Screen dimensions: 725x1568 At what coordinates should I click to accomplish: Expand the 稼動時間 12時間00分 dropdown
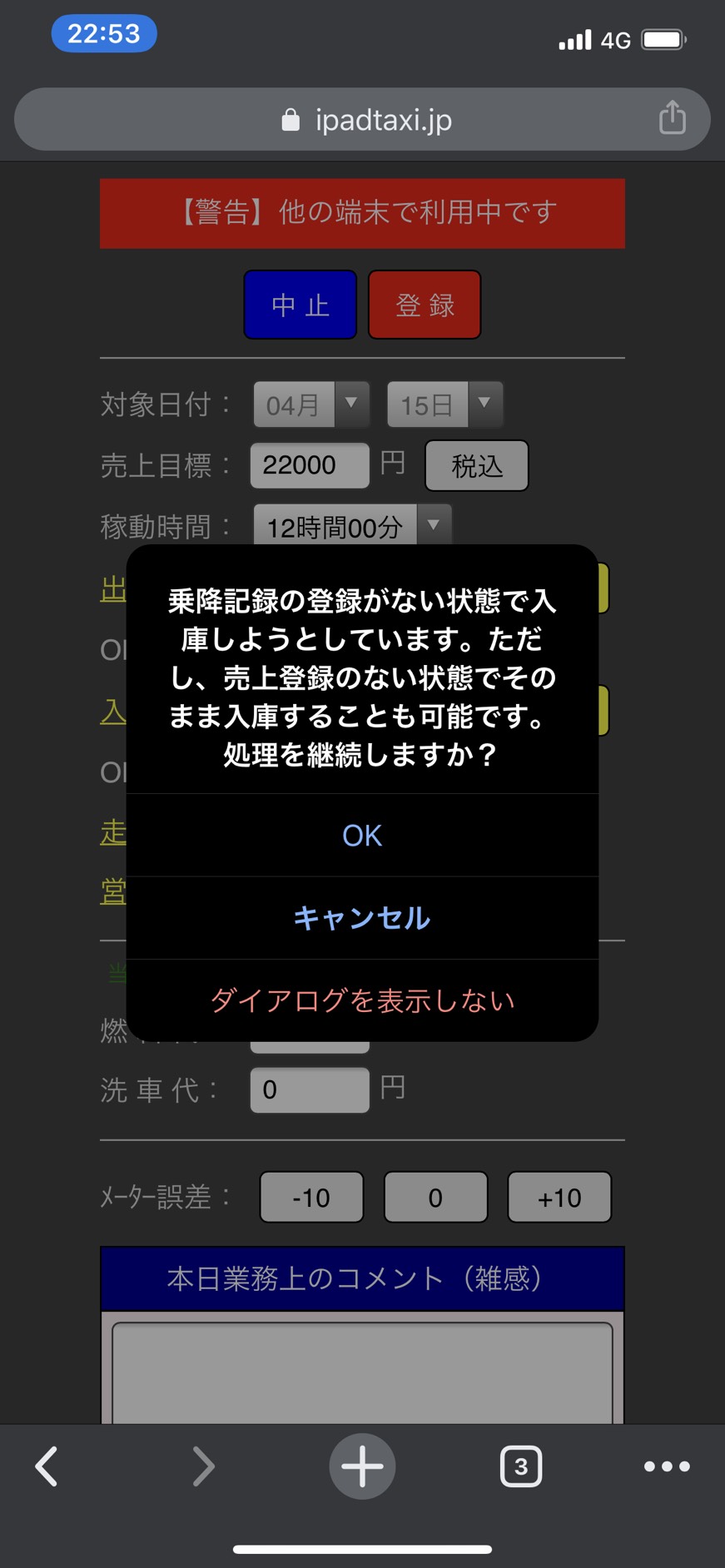tap(352, 526)
